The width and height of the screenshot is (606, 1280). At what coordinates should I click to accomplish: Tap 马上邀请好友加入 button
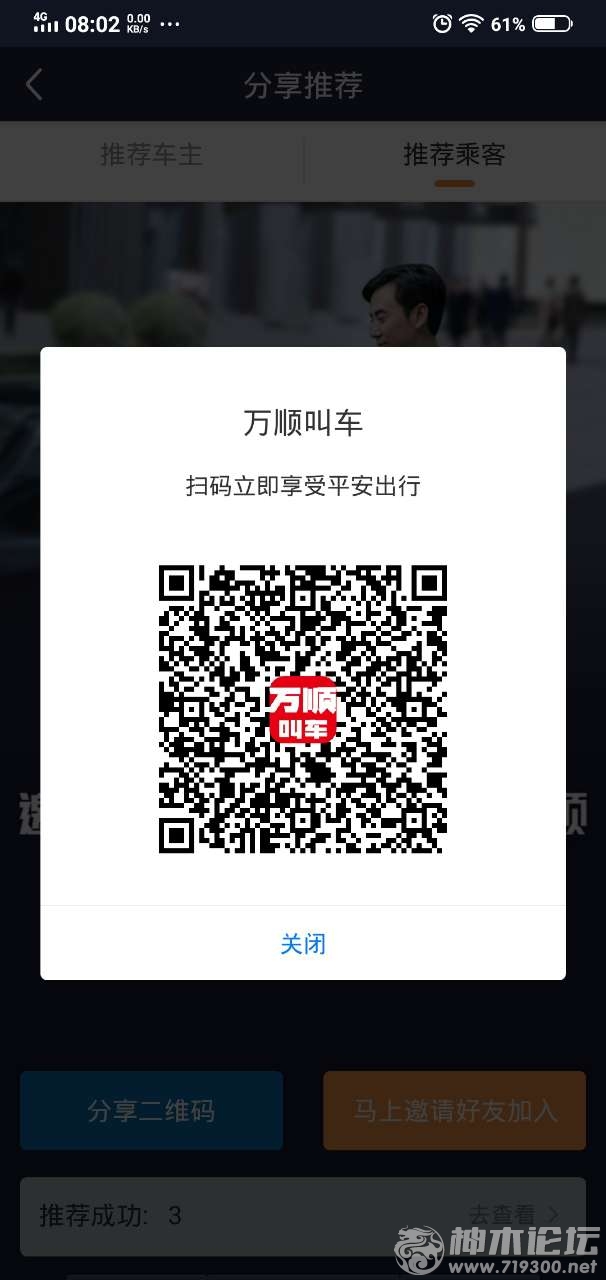click(x=454, y=1110)
